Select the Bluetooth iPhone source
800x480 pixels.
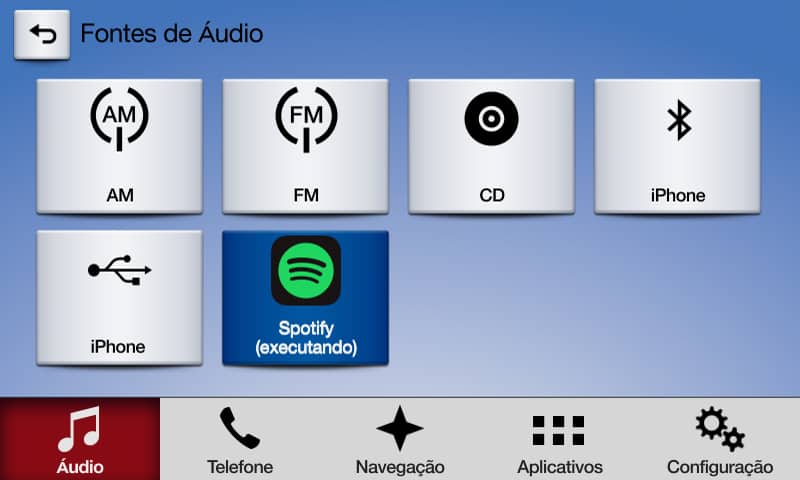tap(678, 145)
